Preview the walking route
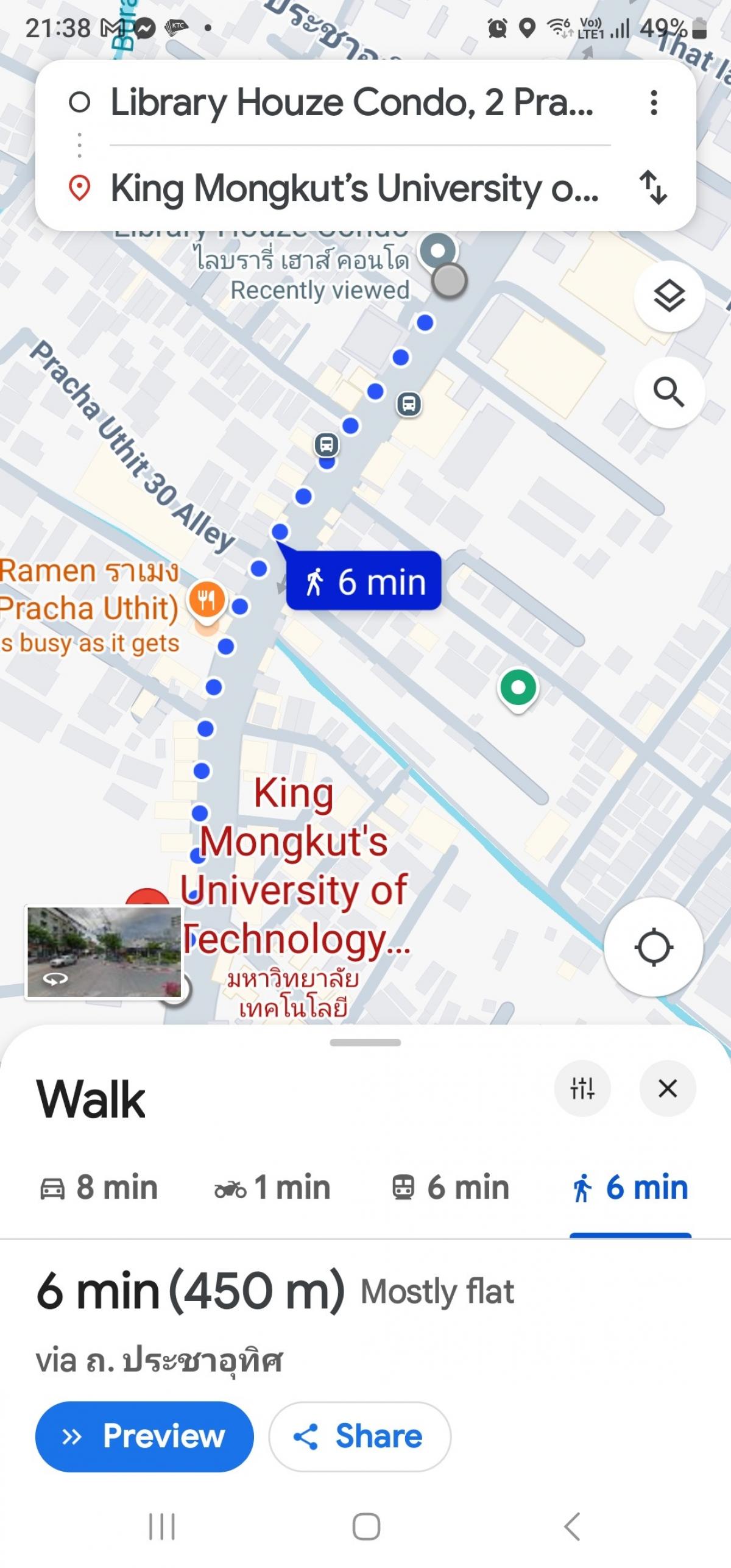This screenshot has height=1568, width=731. 144,1436
